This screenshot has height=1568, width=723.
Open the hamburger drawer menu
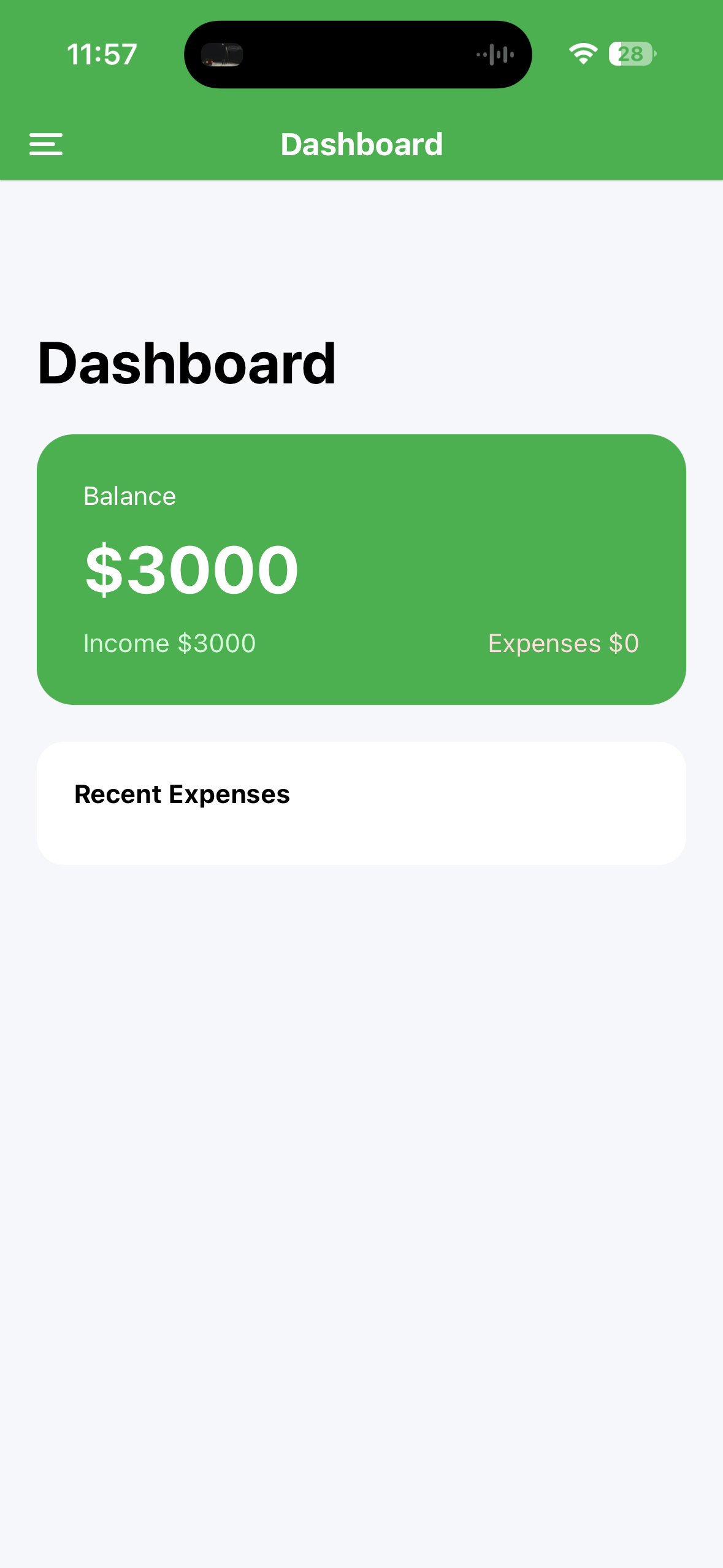coord(46,144)
